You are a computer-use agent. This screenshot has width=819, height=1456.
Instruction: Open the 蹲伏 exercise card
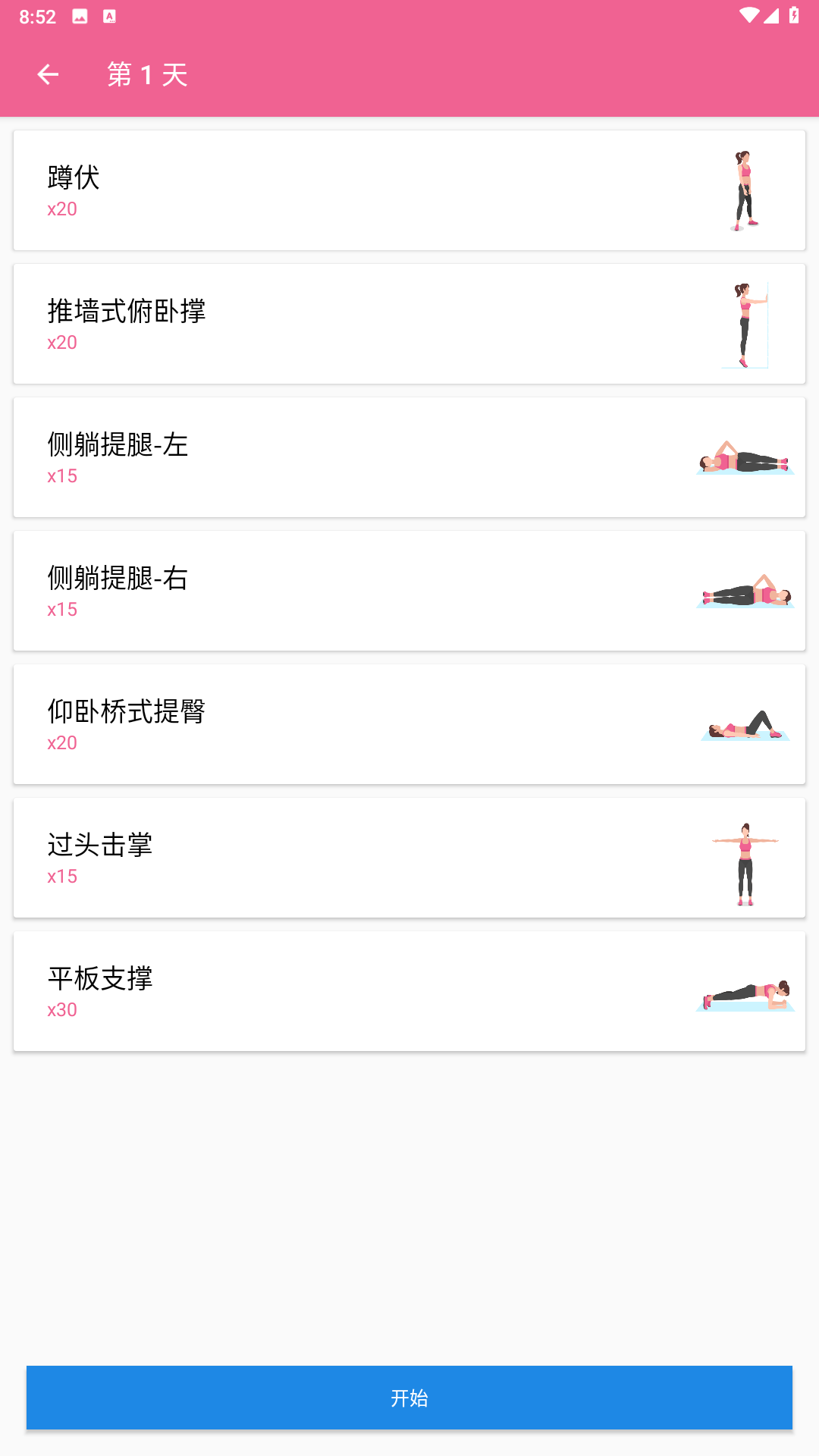pos(409,190)
